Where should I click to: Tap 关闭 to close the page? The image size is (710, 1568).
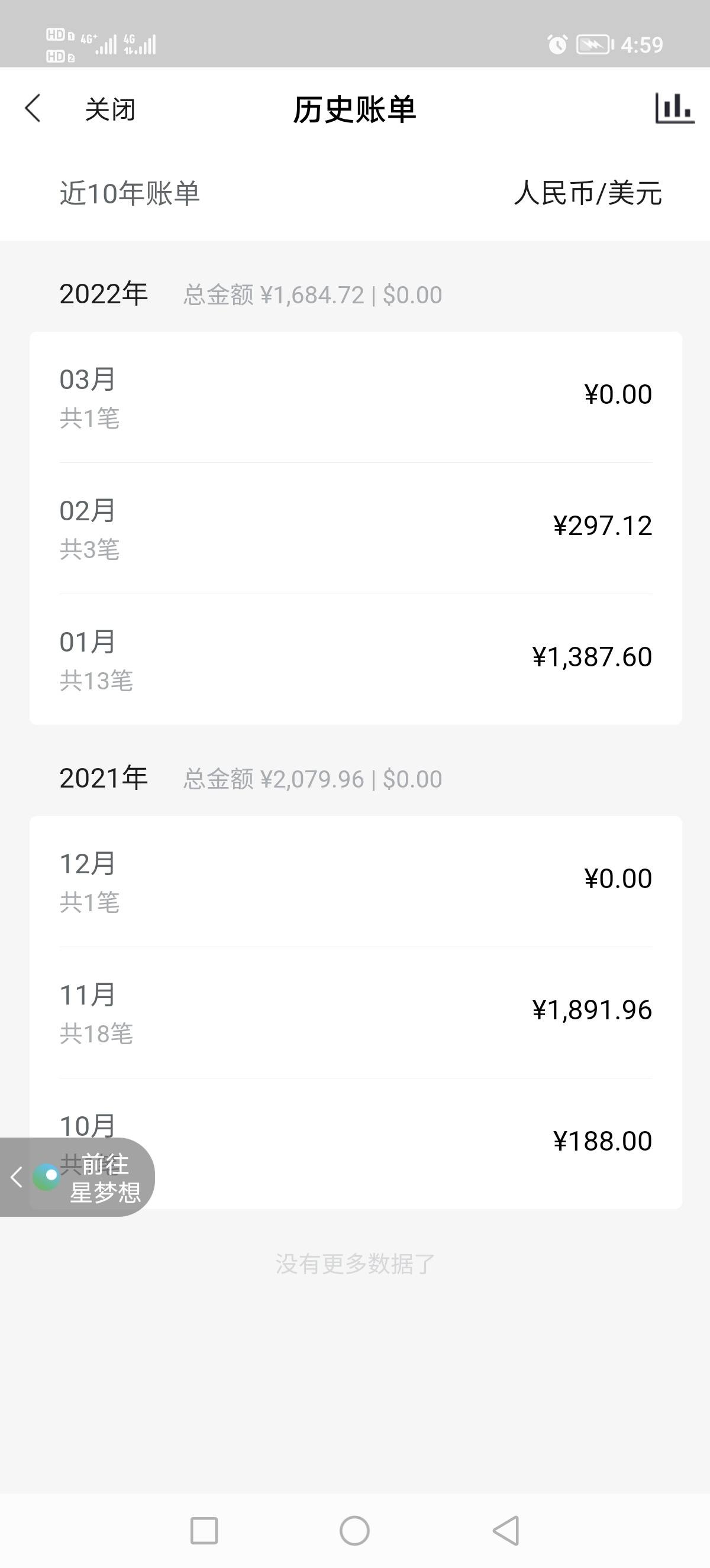(110, 109)
